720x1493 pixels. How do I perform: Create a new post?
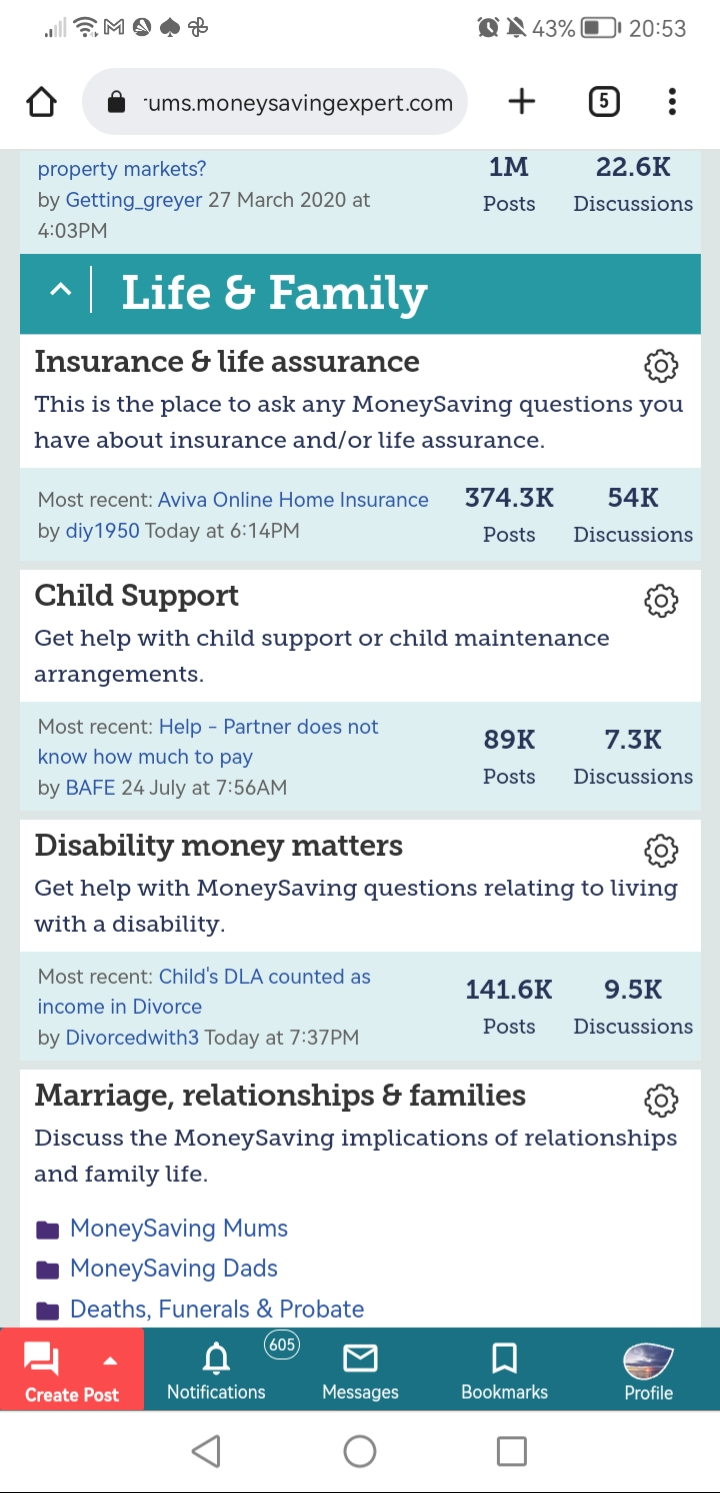(x=72, y=1369)
